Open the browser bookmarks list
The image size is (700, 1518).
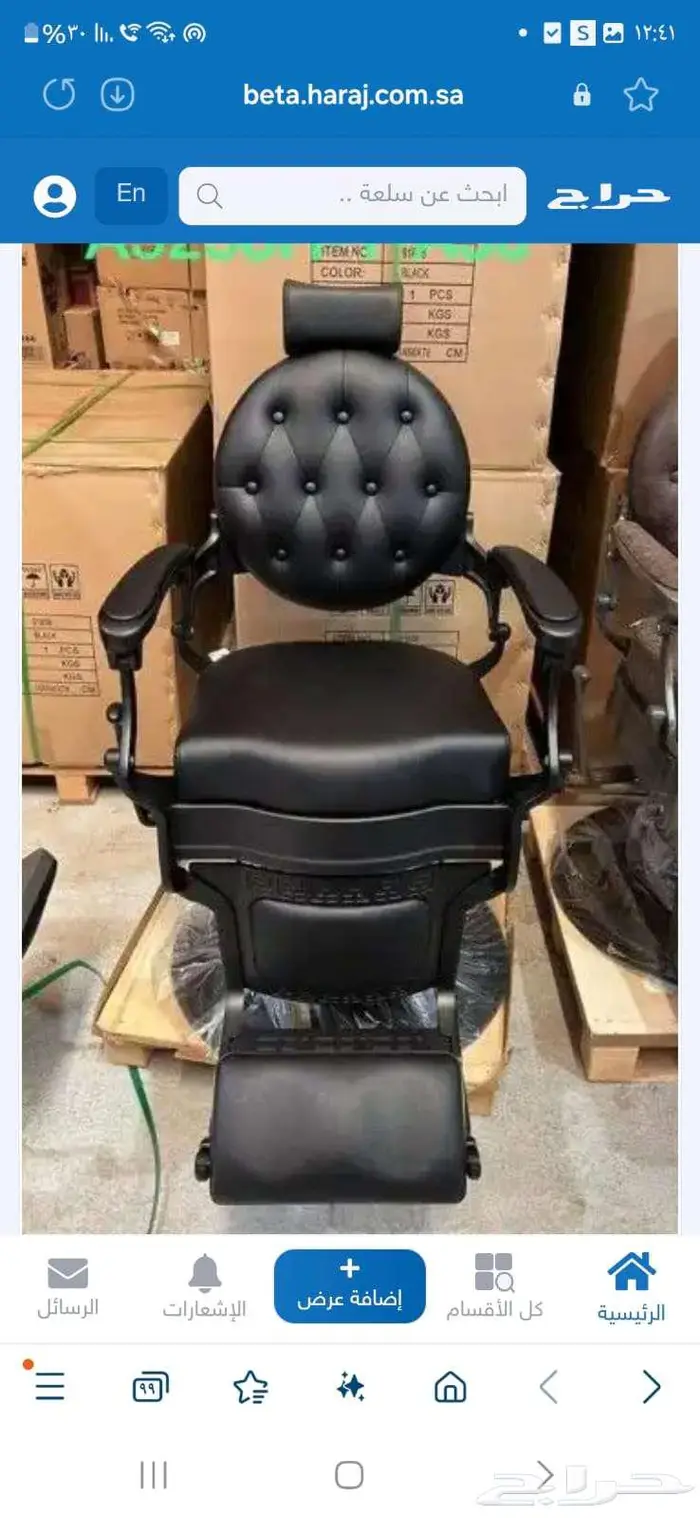click(x=250, y=1387)
